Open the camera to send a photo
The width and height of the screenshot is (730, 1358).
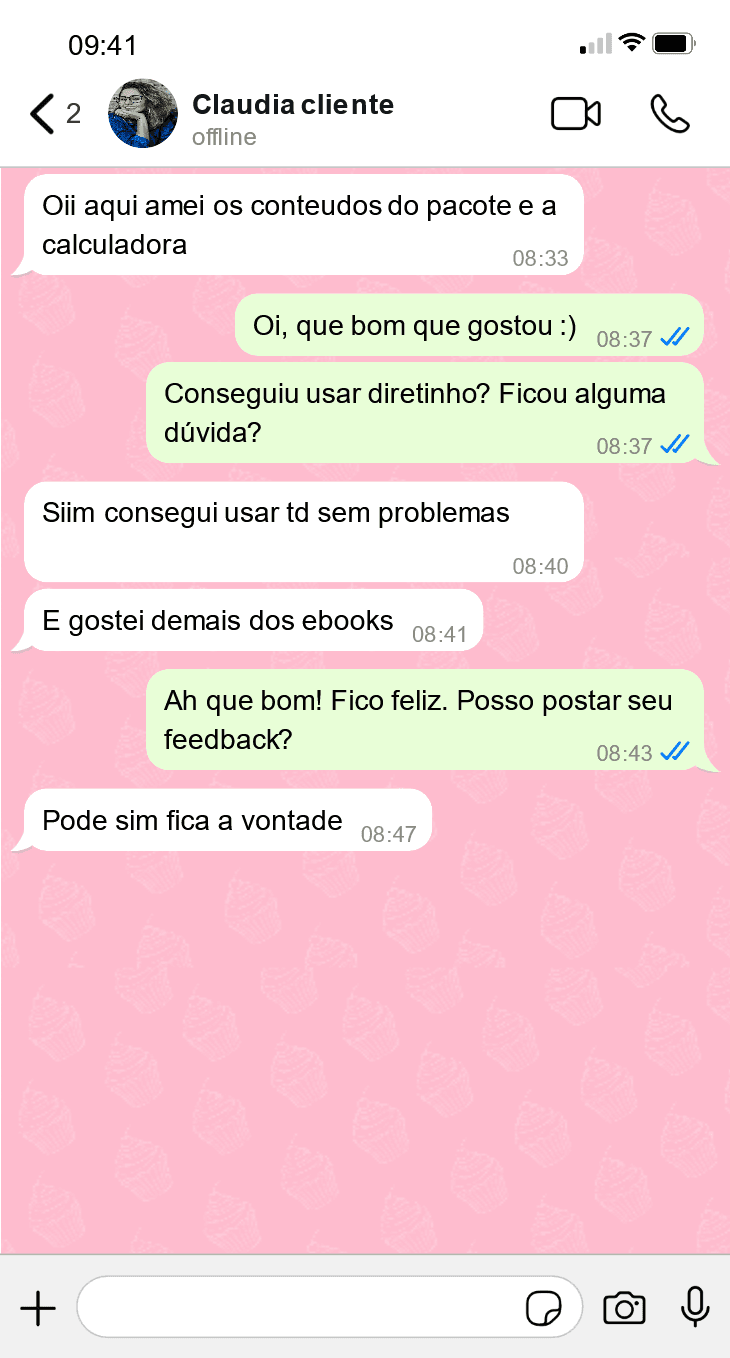click(x=624, y=1307)
